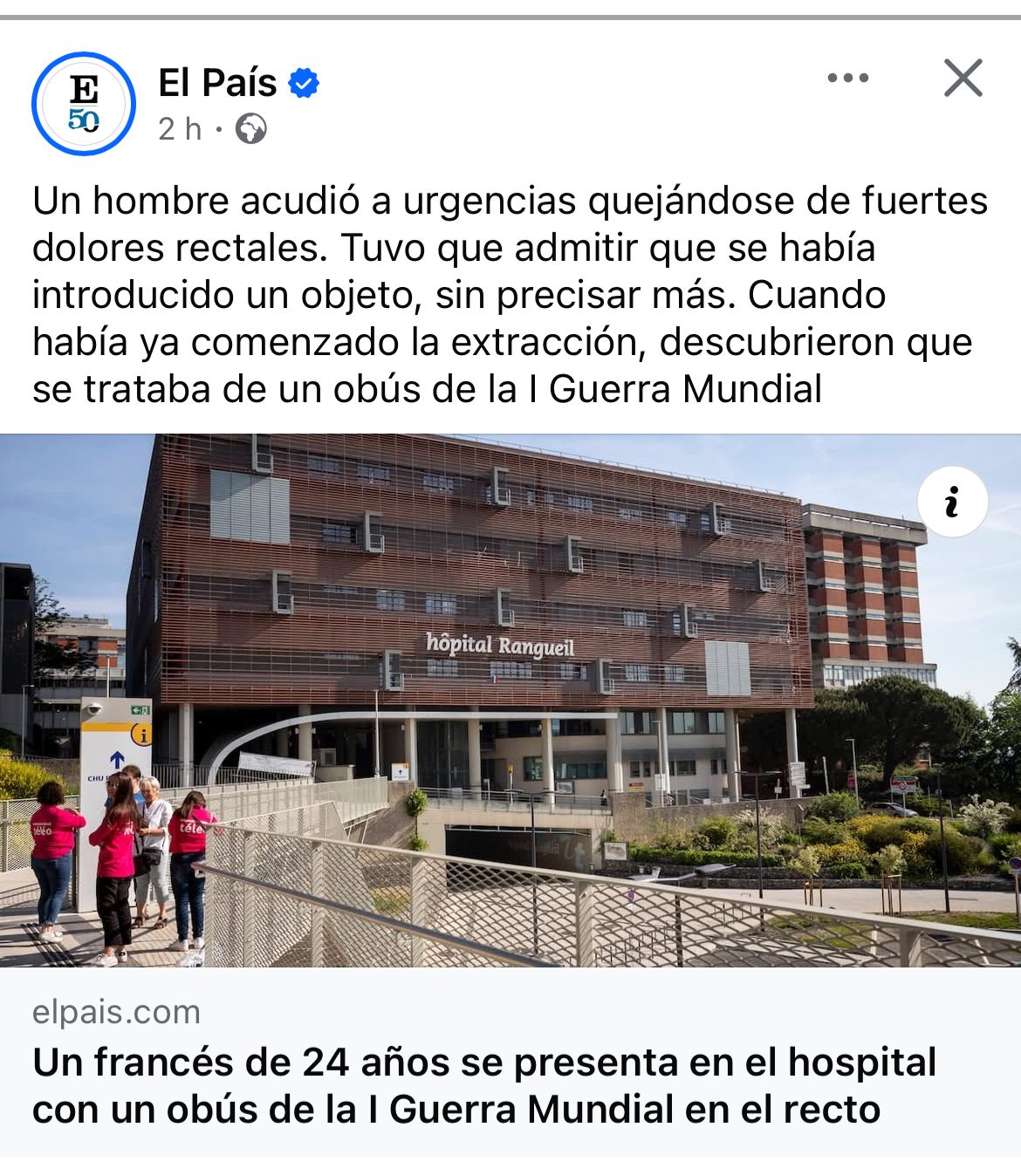Open the three-dot post options menu

point(847,79)
